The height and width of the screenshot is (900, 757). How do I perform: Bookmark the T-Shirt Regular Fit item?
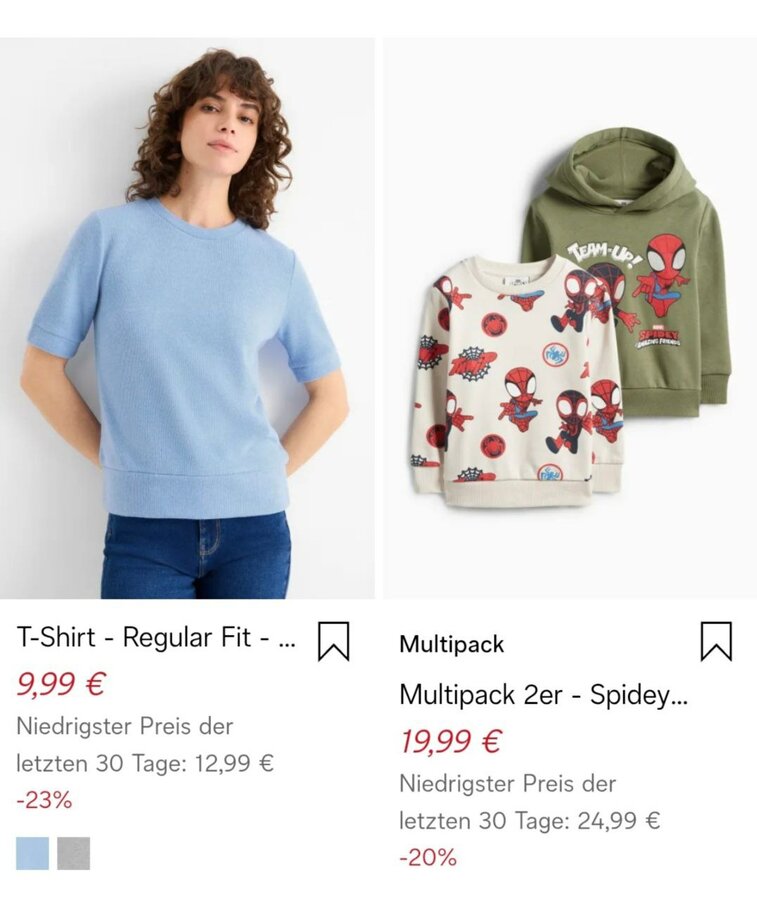333,641
